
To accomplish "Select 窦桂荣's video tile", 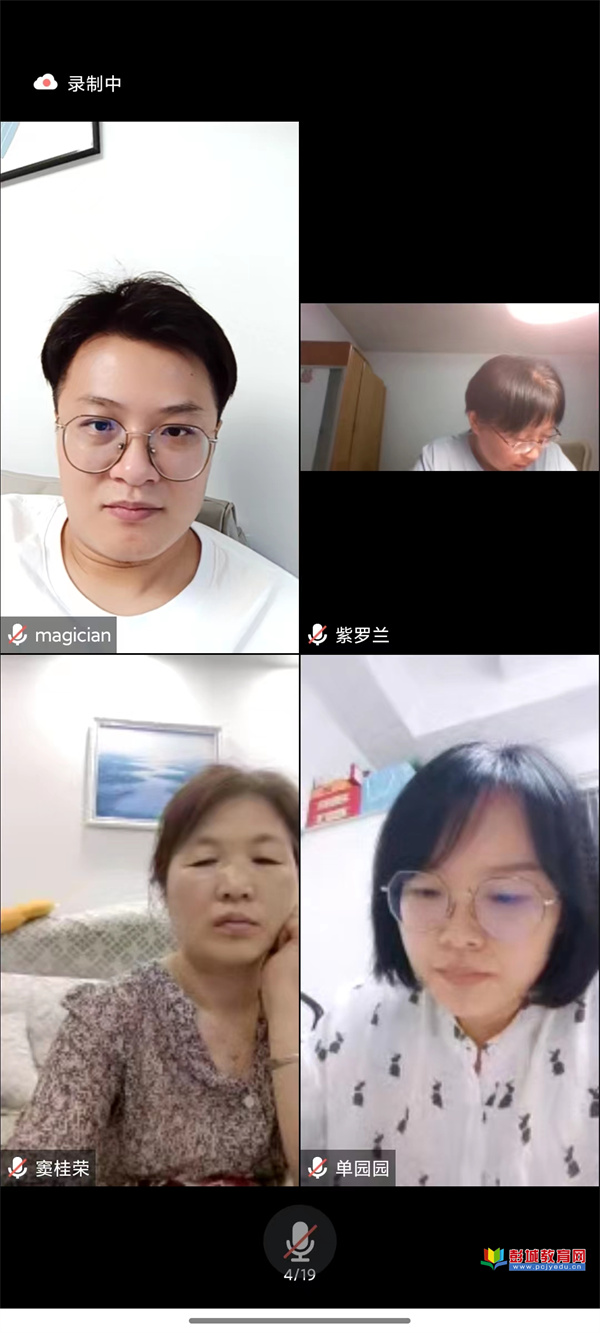I will [x=149, y=920].
